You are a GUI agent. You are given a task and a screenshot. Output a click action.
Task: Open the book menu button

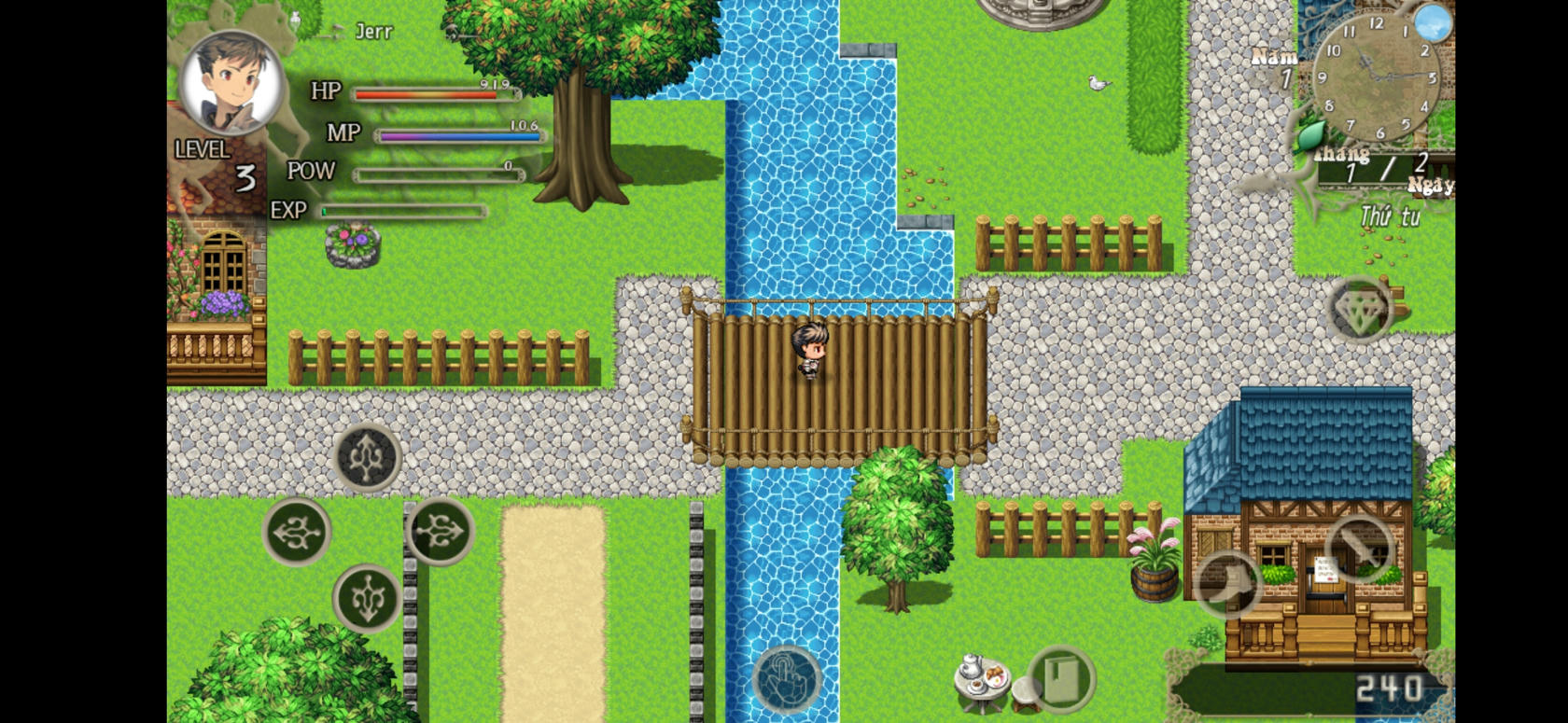click(1062, 679)
